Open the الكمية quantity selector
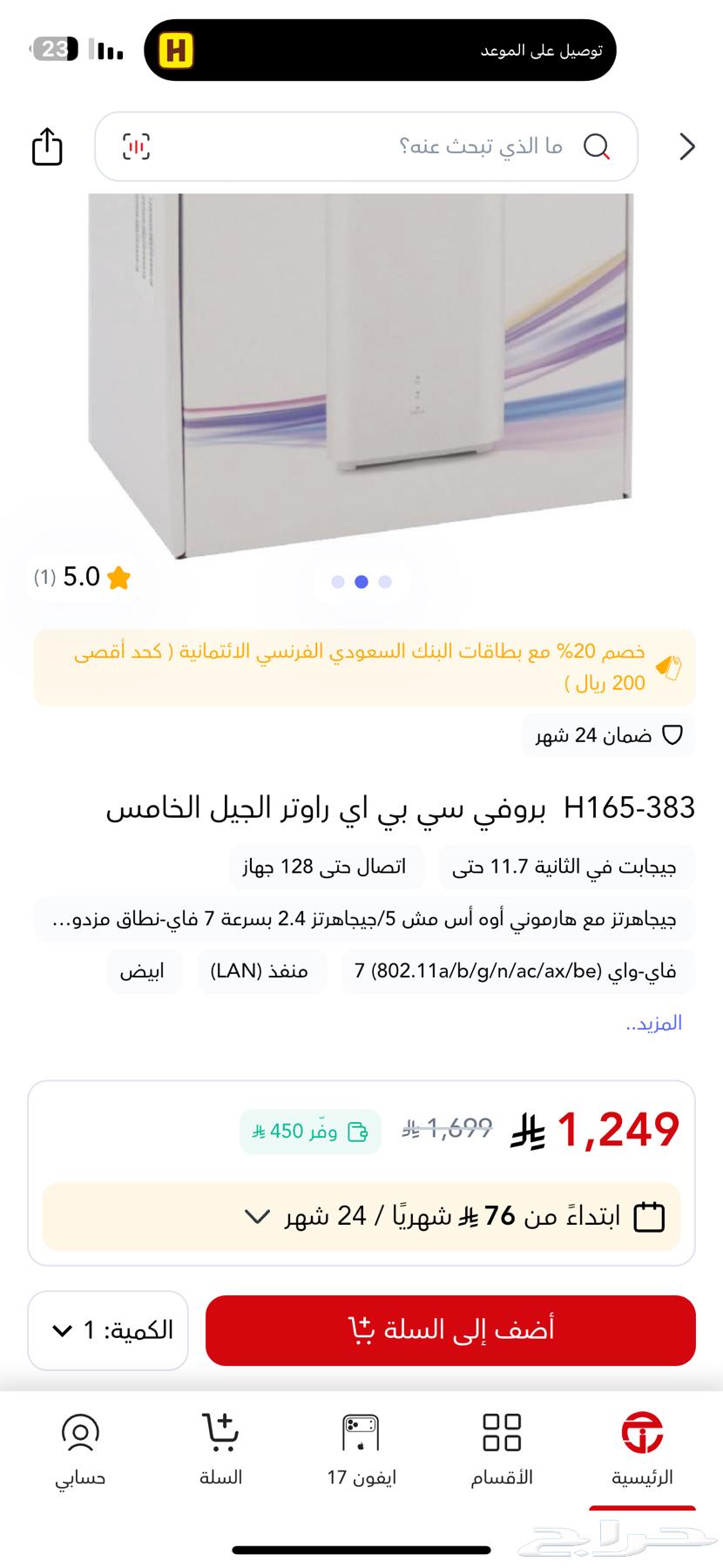The width and height of the screenshot is (723, 1568). [105, 1330]
